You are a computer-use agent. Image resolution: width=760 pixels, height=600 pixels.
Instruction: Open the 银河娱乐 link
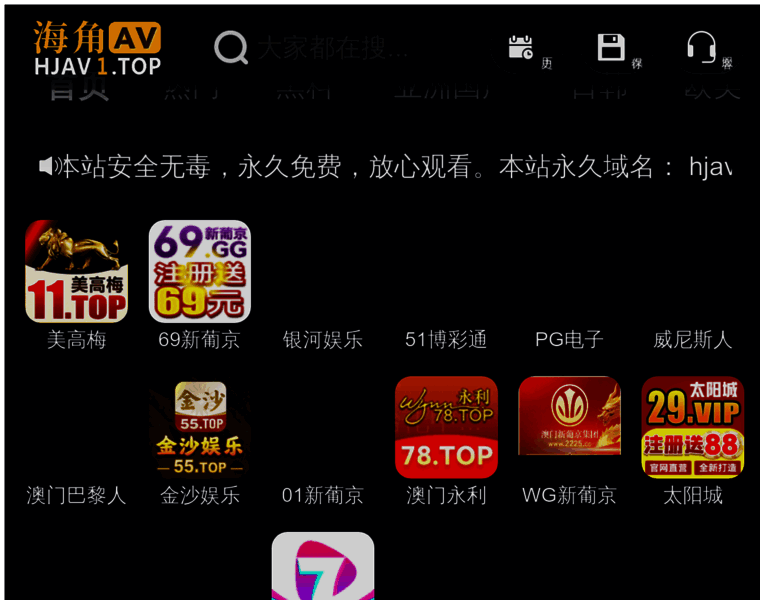pyautogui.click(x=323, y=339)
